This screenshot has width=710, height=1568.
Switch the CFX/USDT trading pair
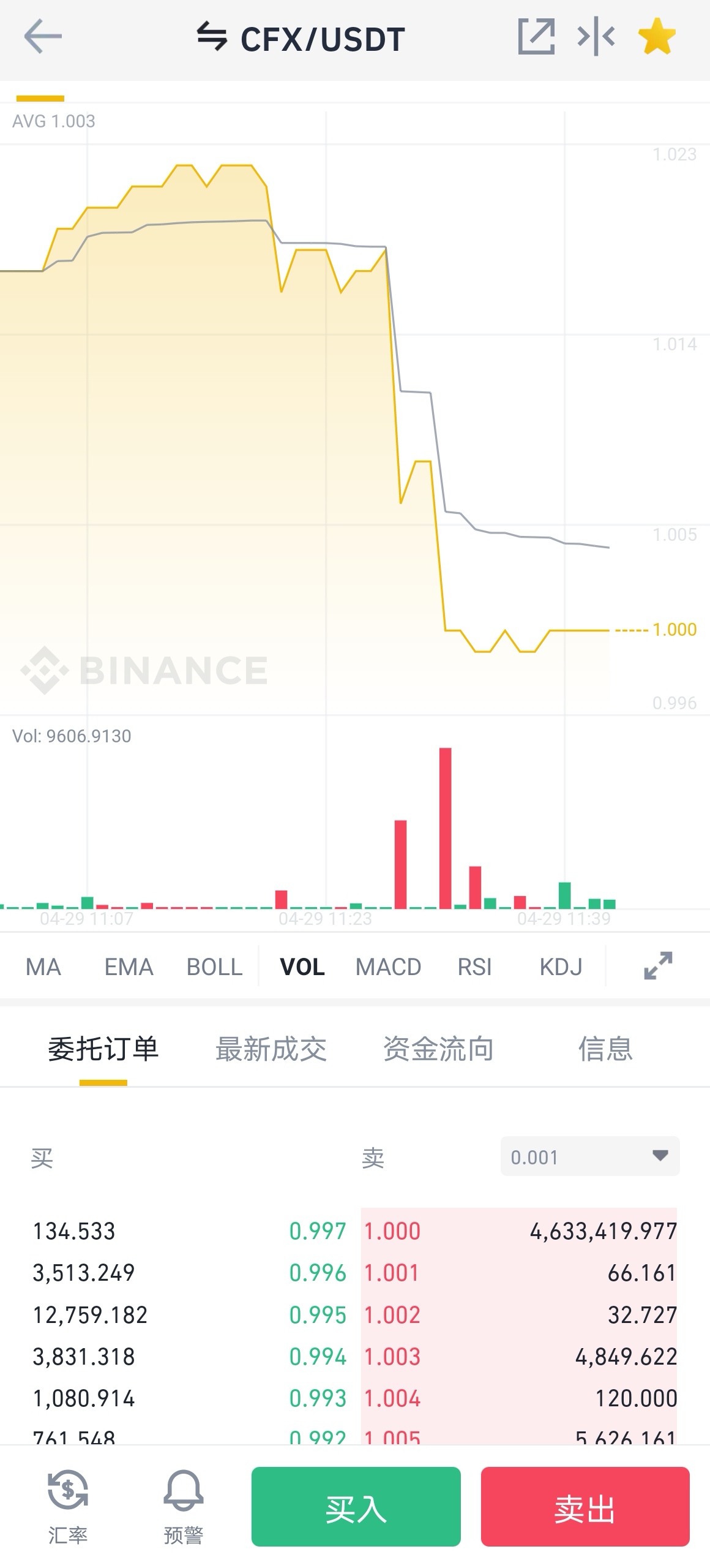(x=212, y=37)
